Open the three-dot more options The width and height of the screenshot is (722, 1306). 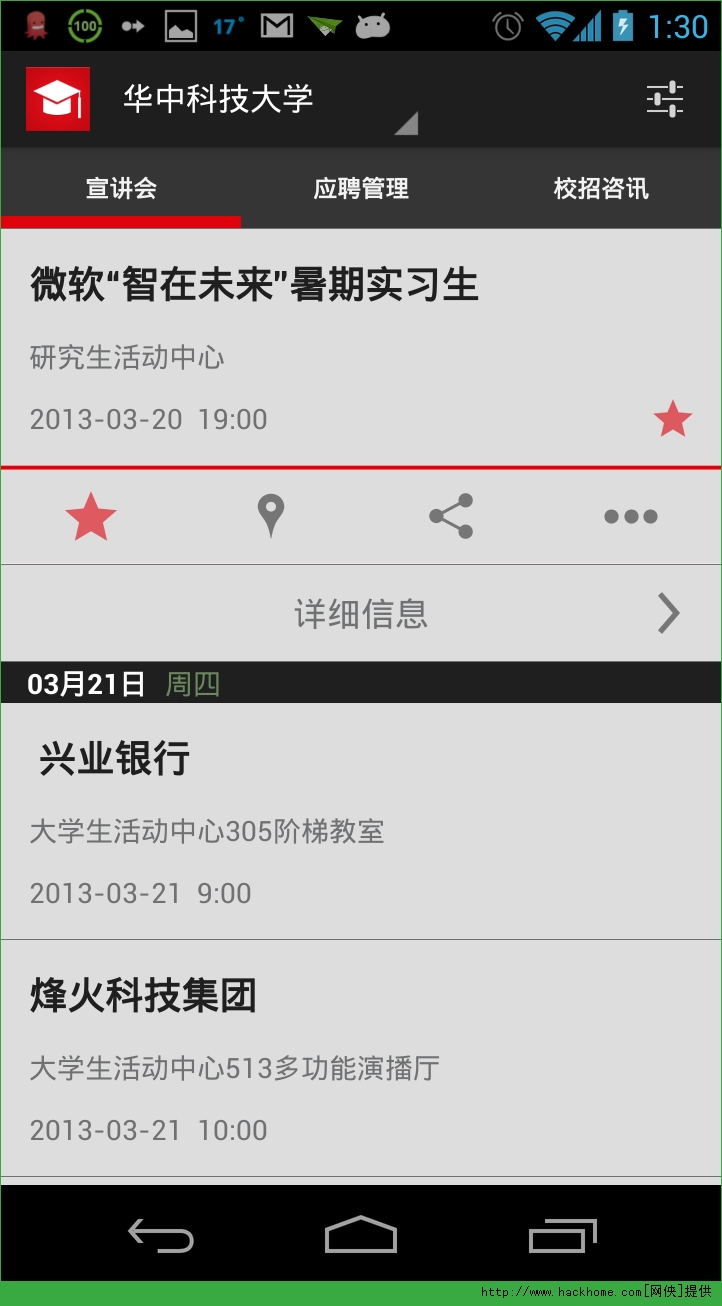(631, 517)
